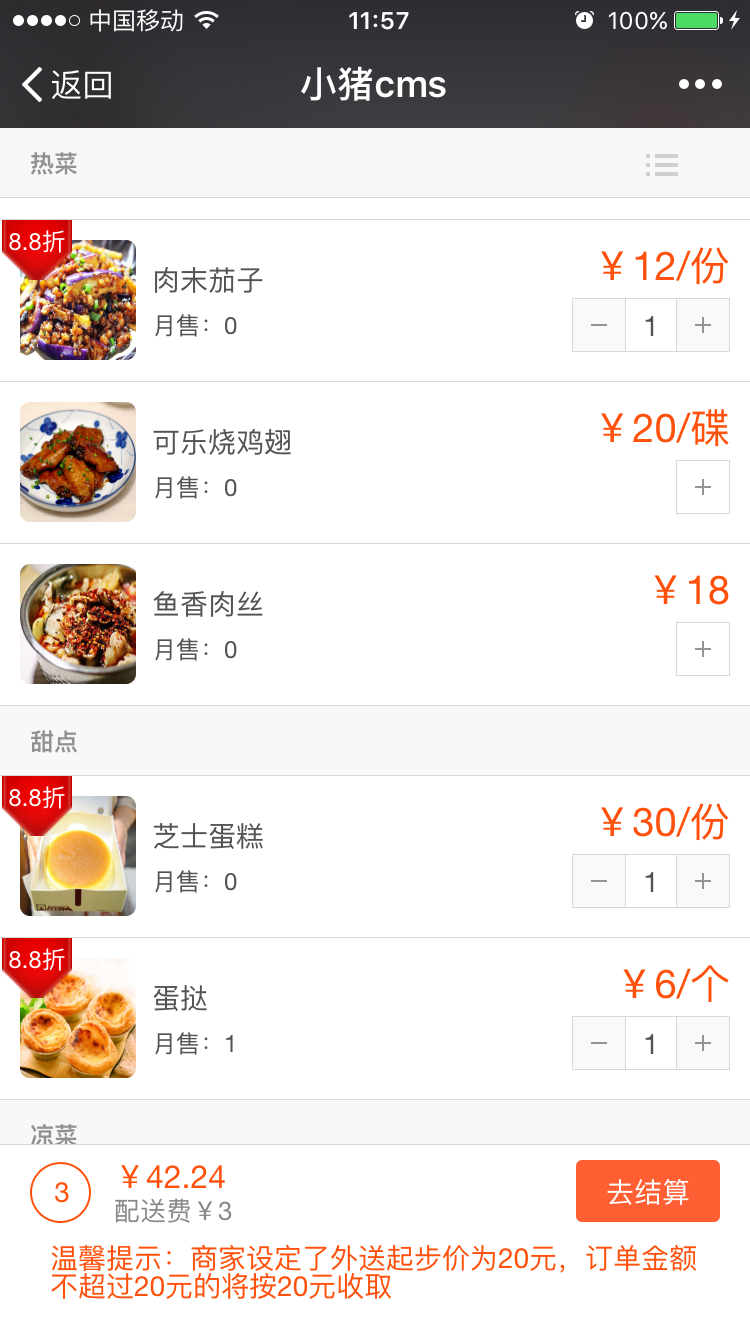
Task: Open the three-dot overflow menu
Action: click(x=700, y=85)
